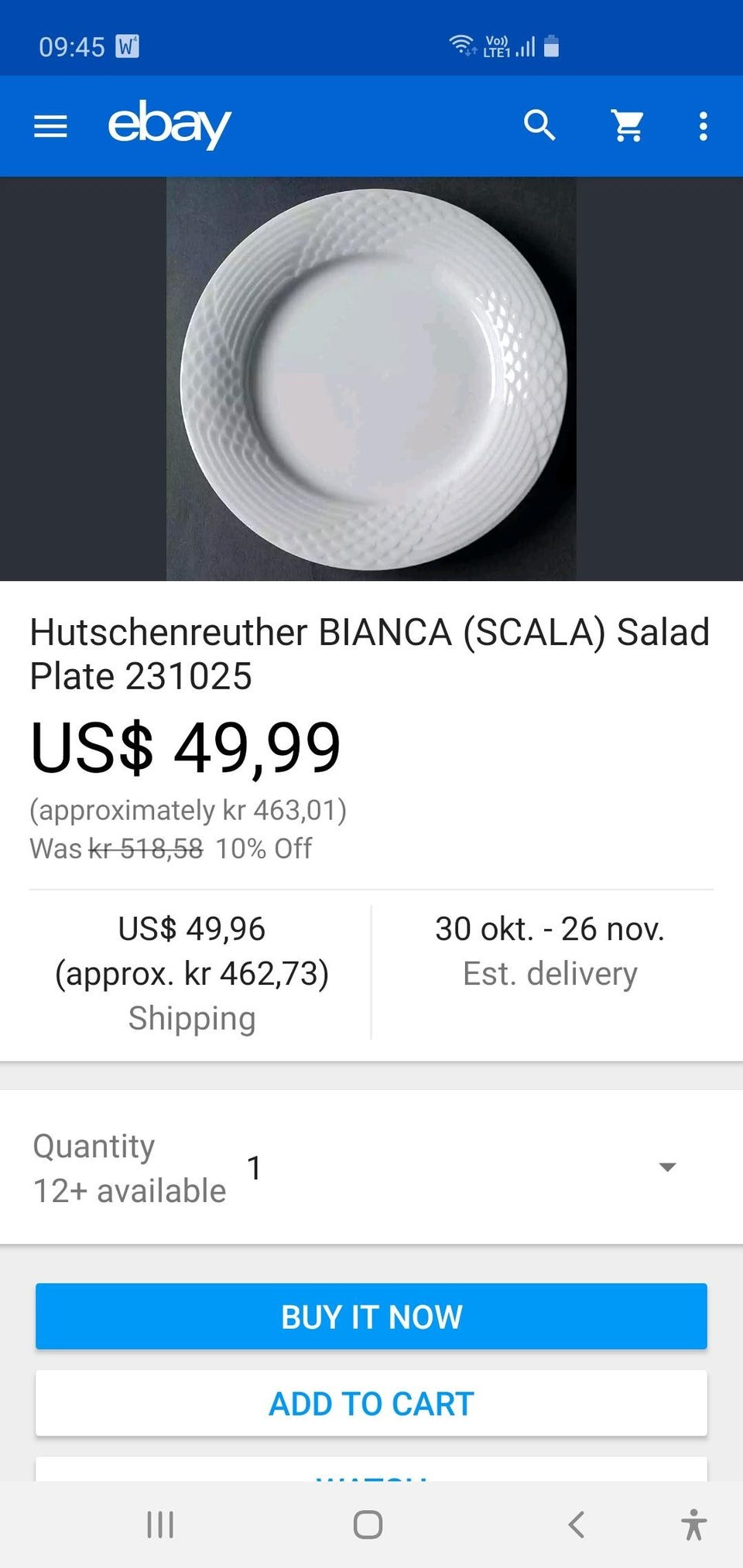Go back with the system back button
This screenshot has height=1568, width=743.
tap(576, 1525)
